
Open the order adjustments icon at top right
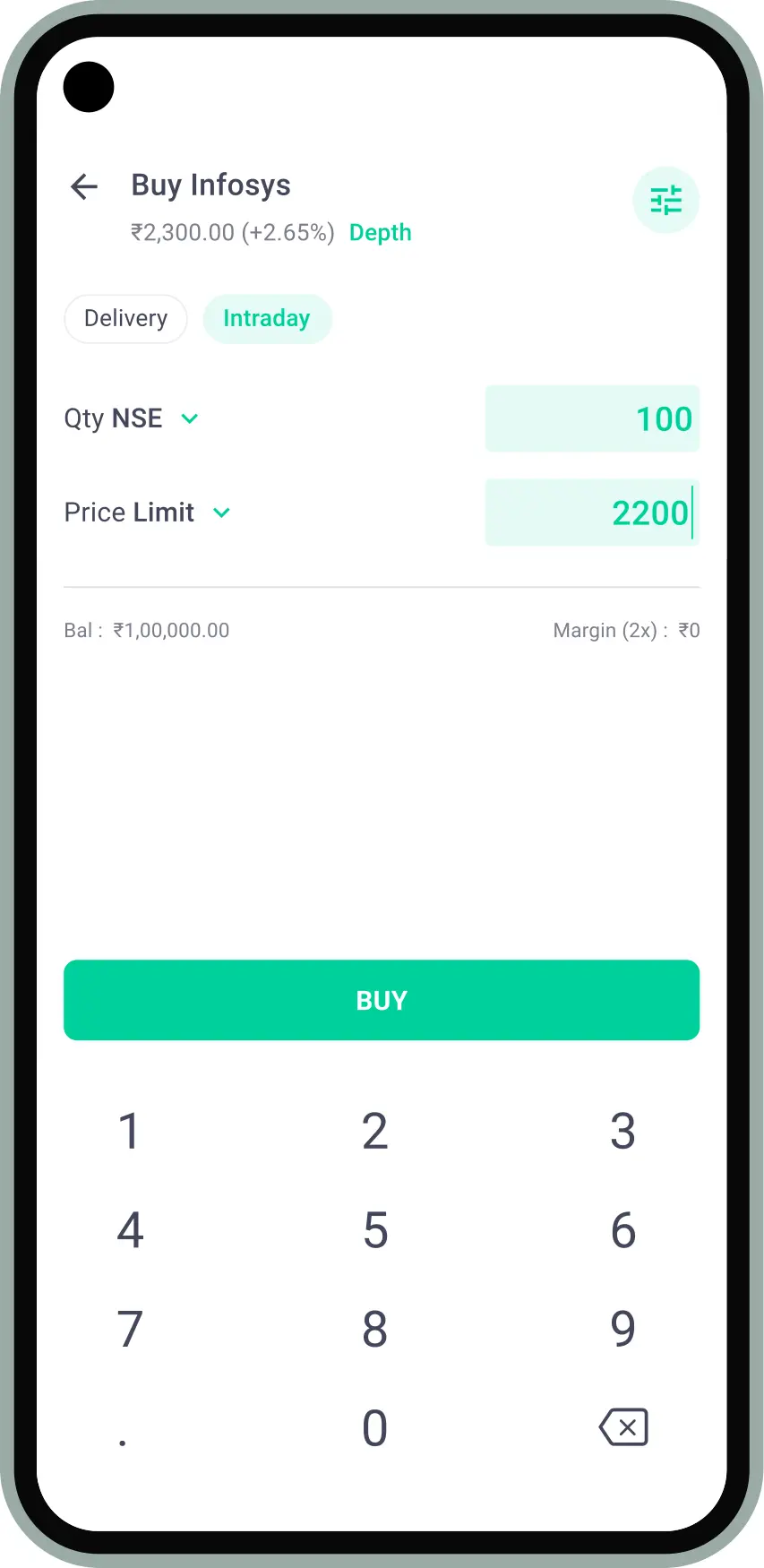tap(665, 200)
